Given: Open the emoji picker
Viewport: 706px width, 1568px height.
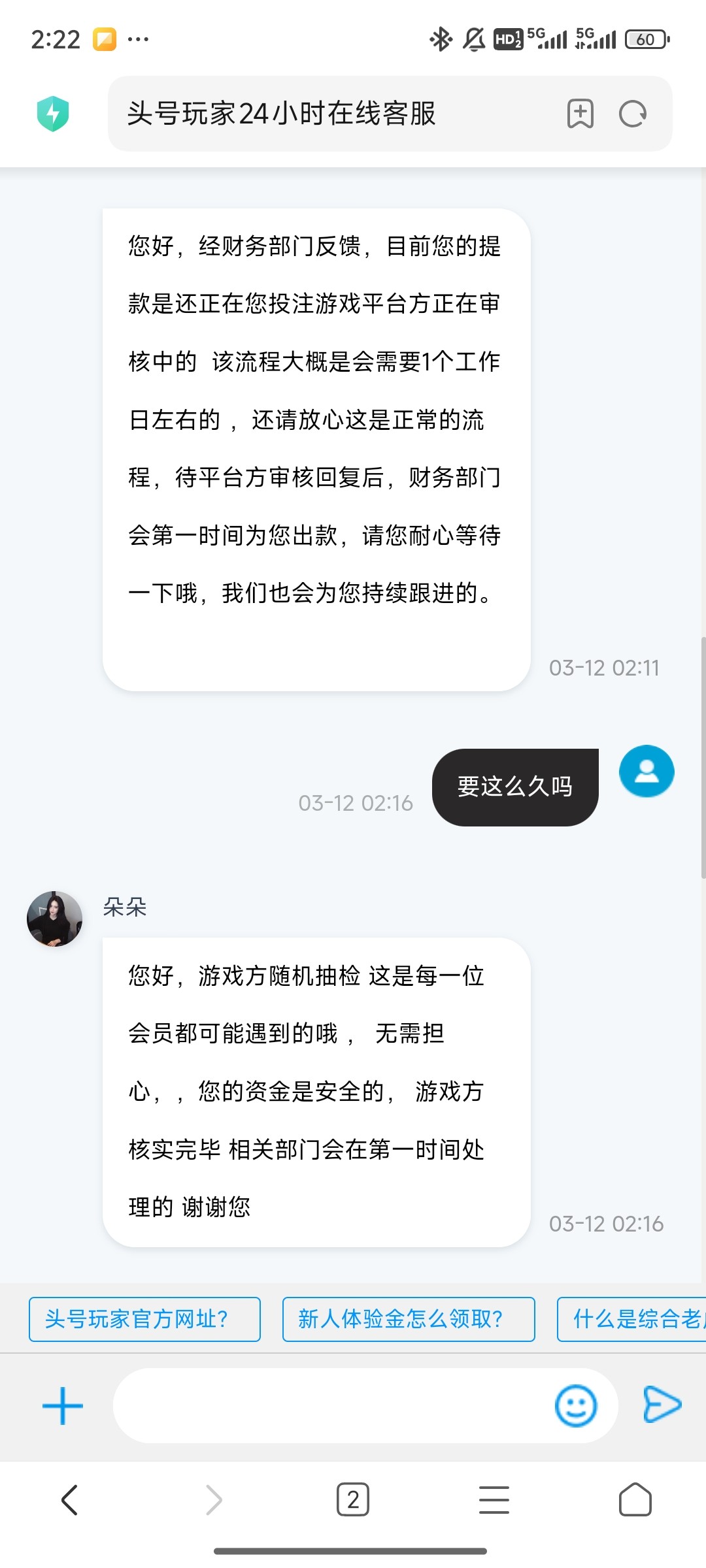Looking at the screenshot, I should point(576,1405).
